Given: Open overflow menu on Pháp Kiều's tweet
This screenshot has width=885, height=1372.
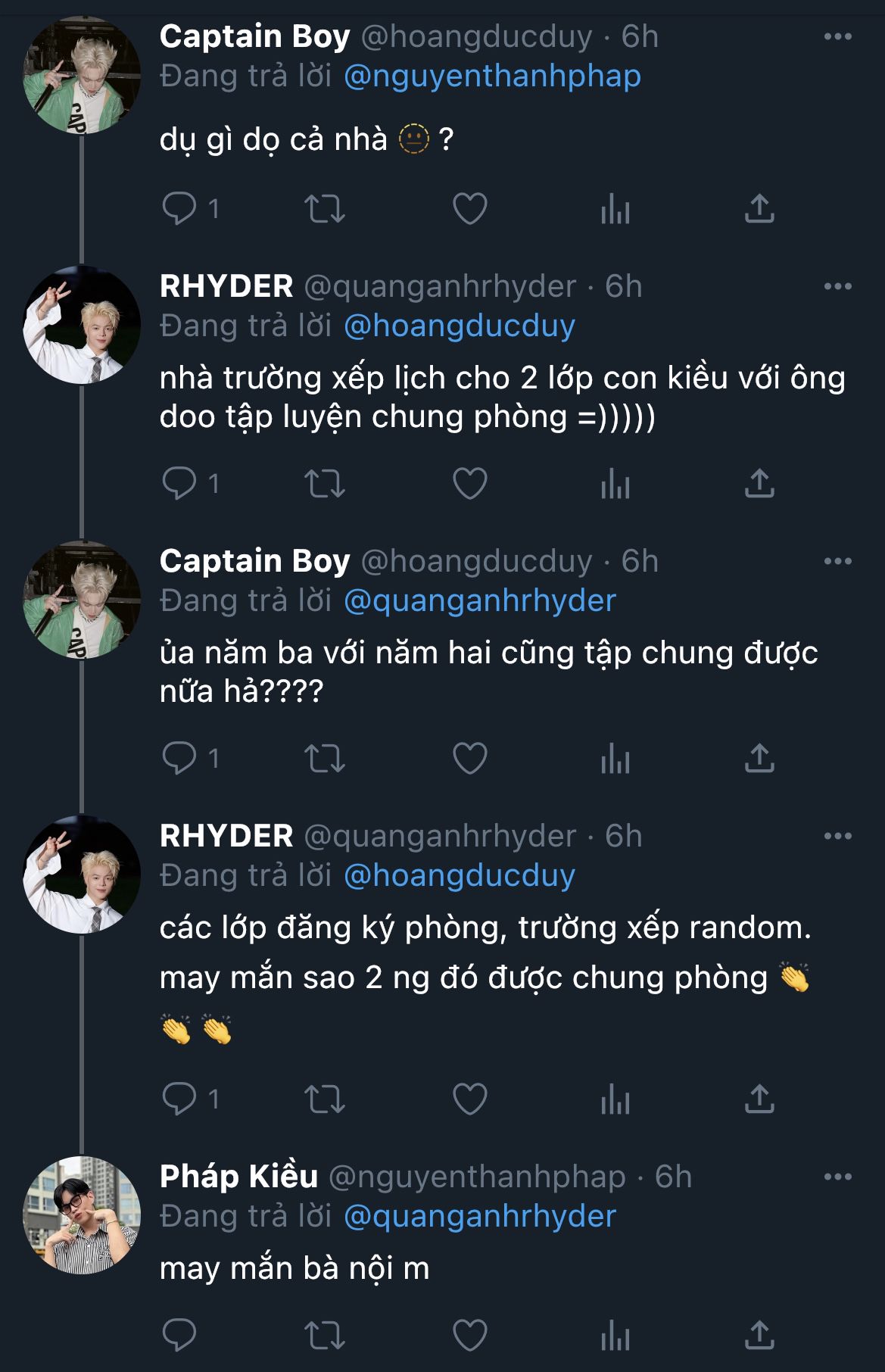Looking at the screenshot, I should [837, 1177].
